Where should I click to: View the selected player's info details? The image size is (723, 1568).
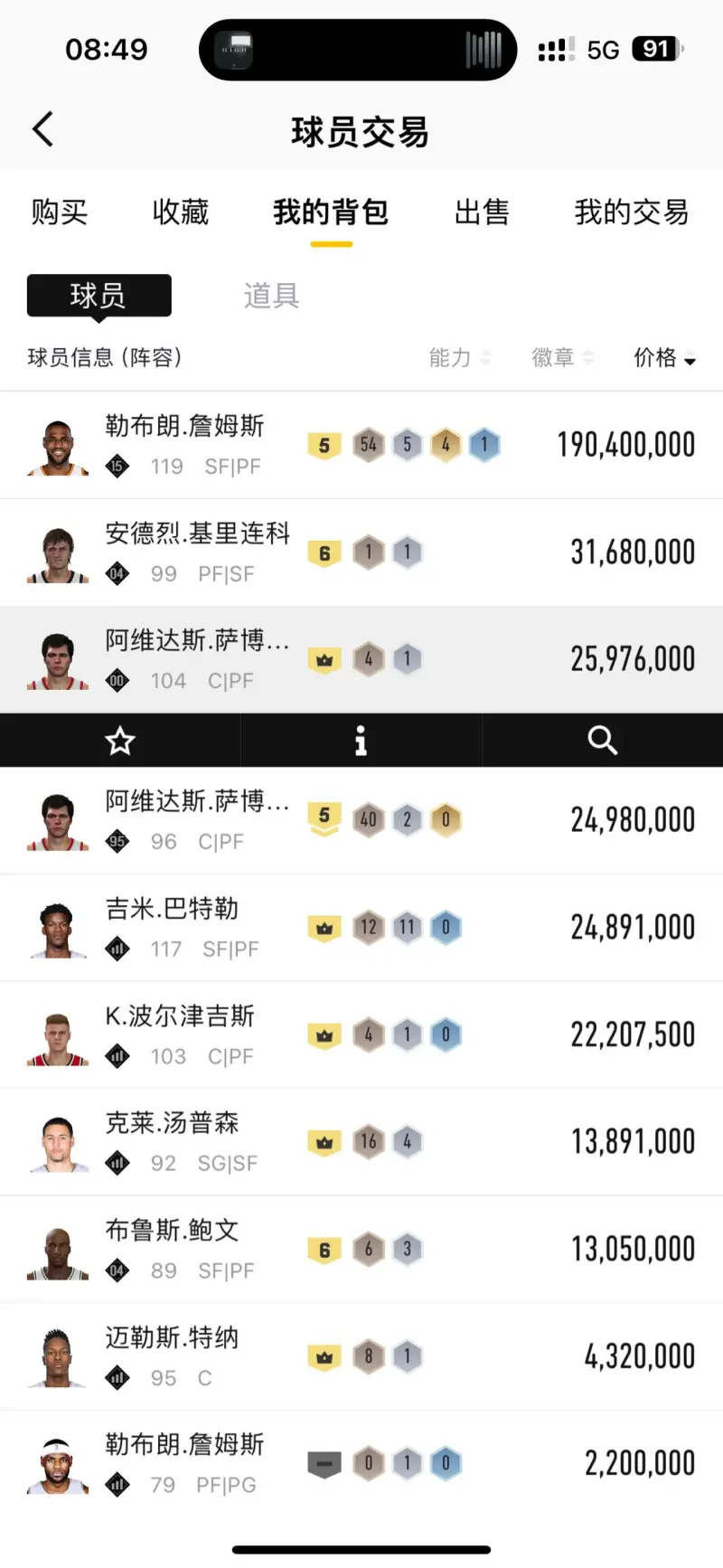361,741
